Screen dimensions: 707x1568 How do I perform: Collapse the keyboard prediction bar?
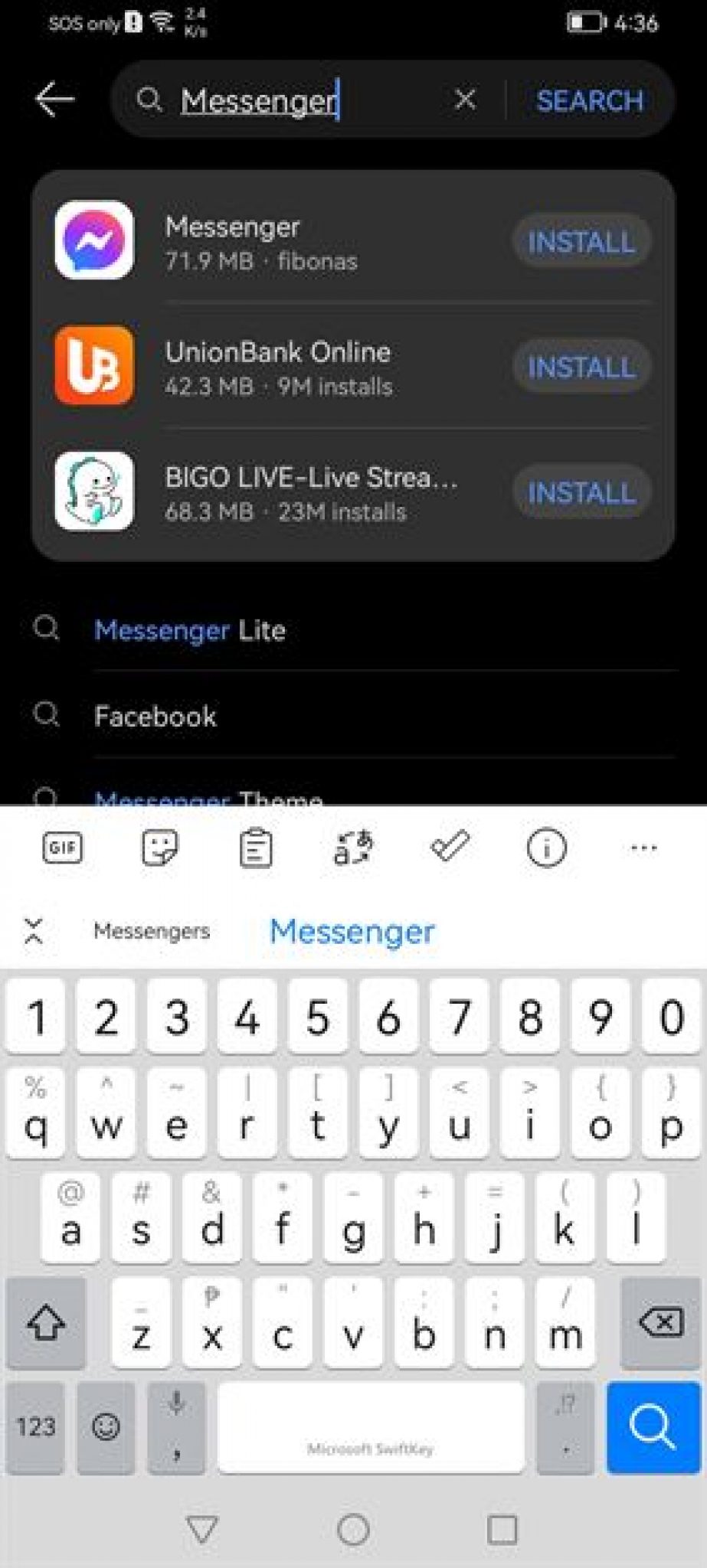coord(34,933)
